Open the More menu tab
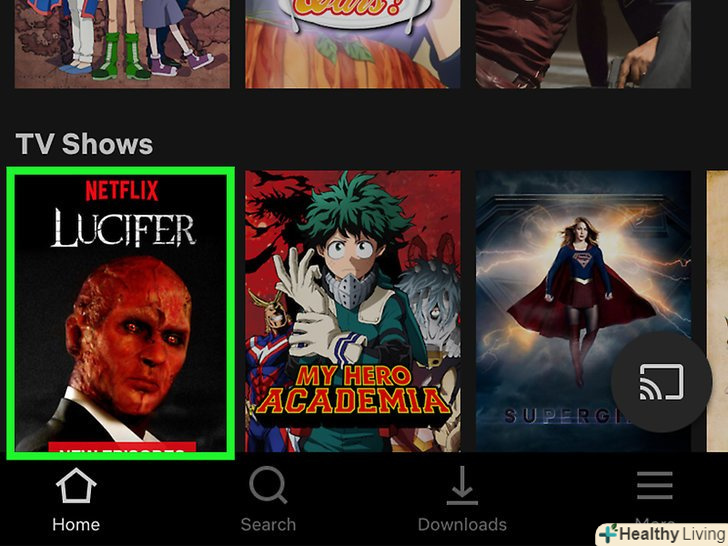The image size is (728, 546). 654,495
